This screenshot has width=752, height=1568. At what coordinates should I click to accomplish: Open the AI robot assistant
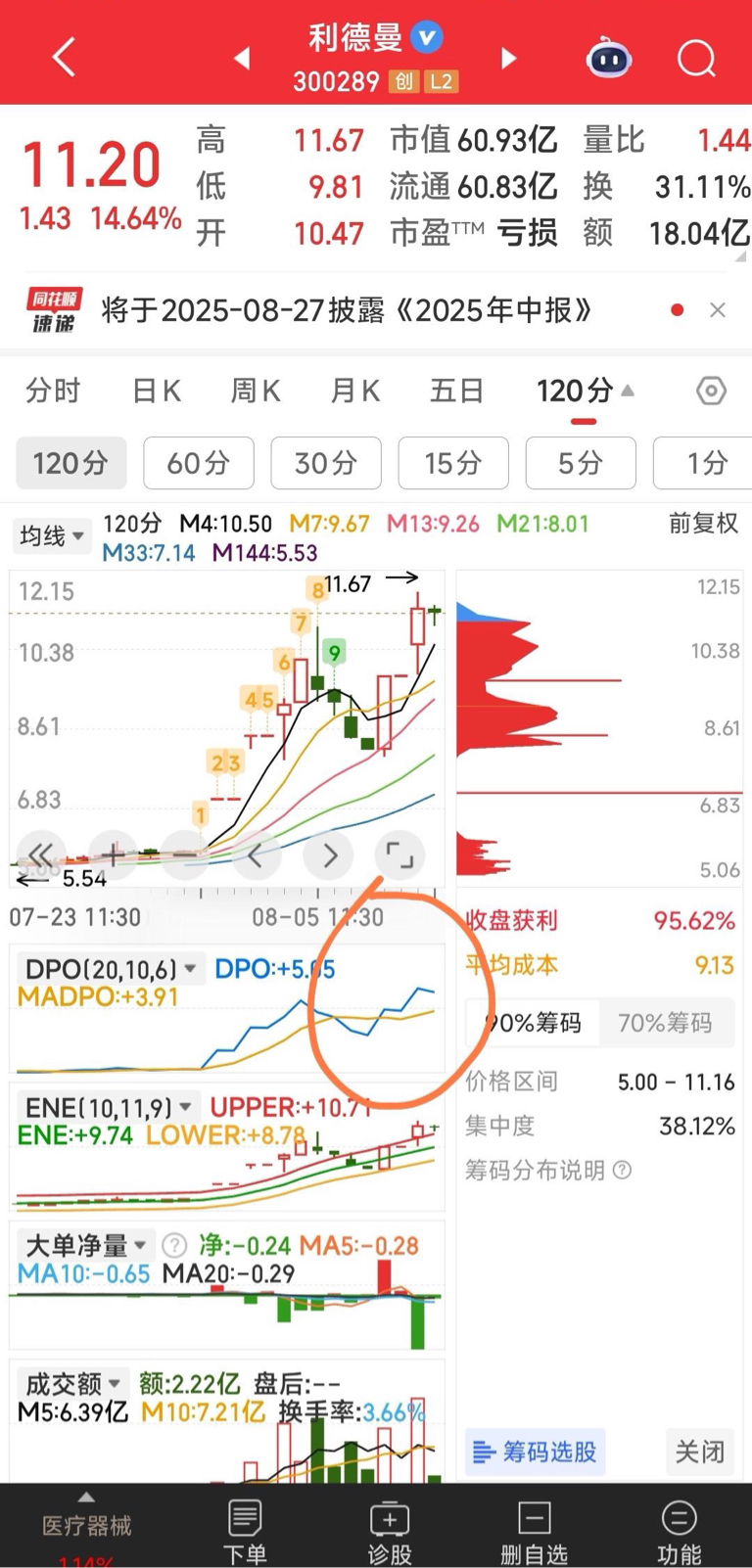[608, 58]
